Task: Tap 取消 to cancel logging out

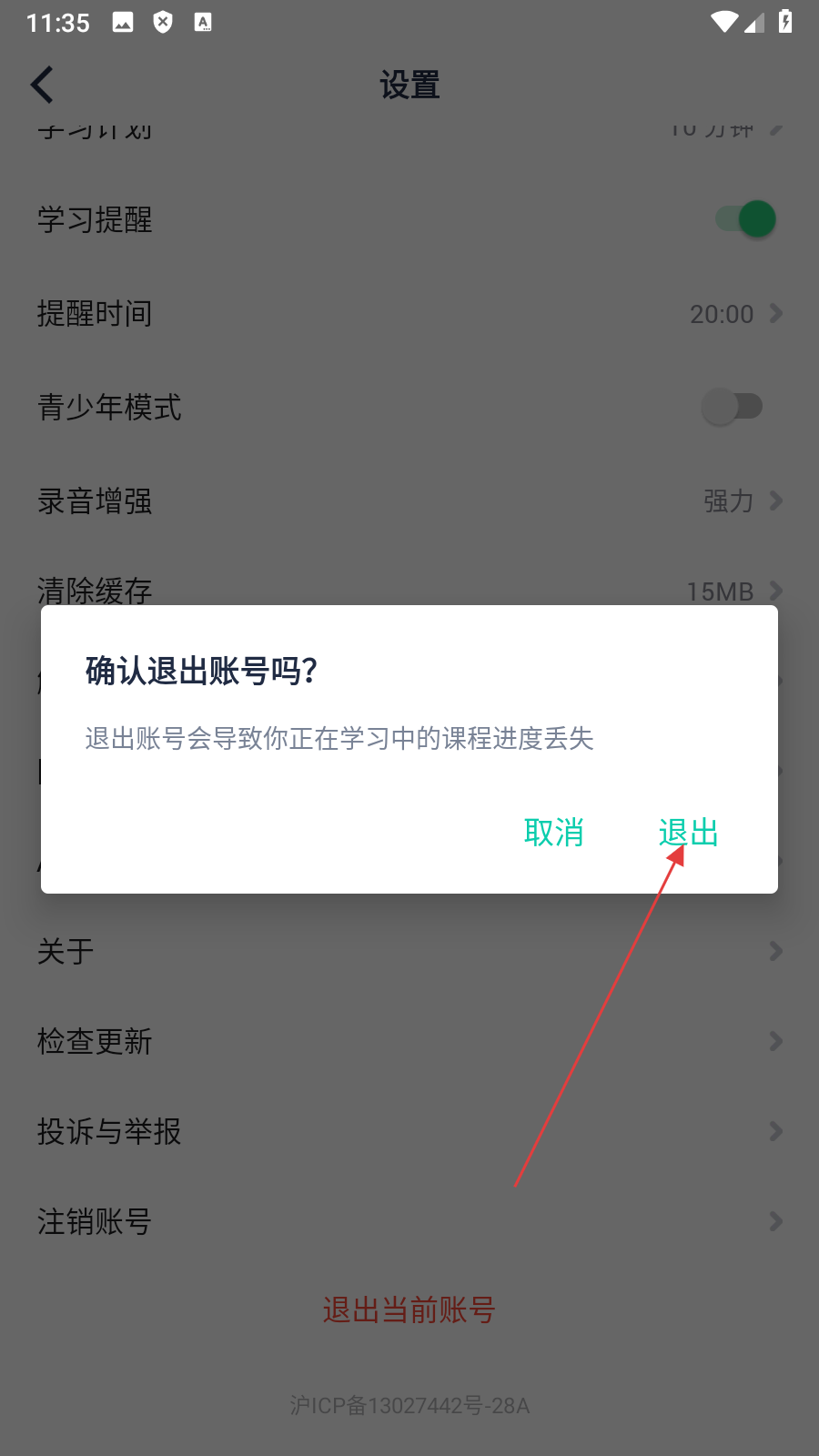Action: (553, 833)
